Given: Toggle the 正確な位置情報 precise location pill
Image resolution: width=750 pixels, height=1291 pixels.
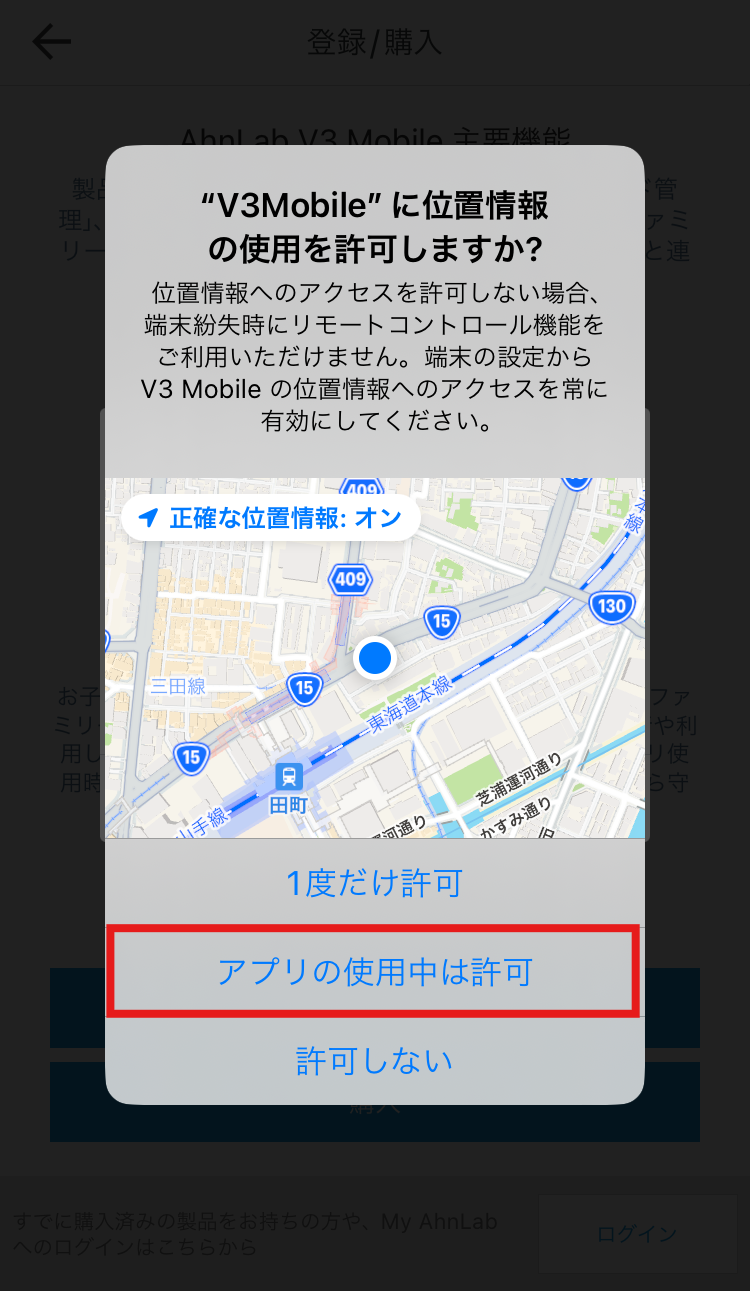Looking at the screenshot, I should tap(271, 518).
